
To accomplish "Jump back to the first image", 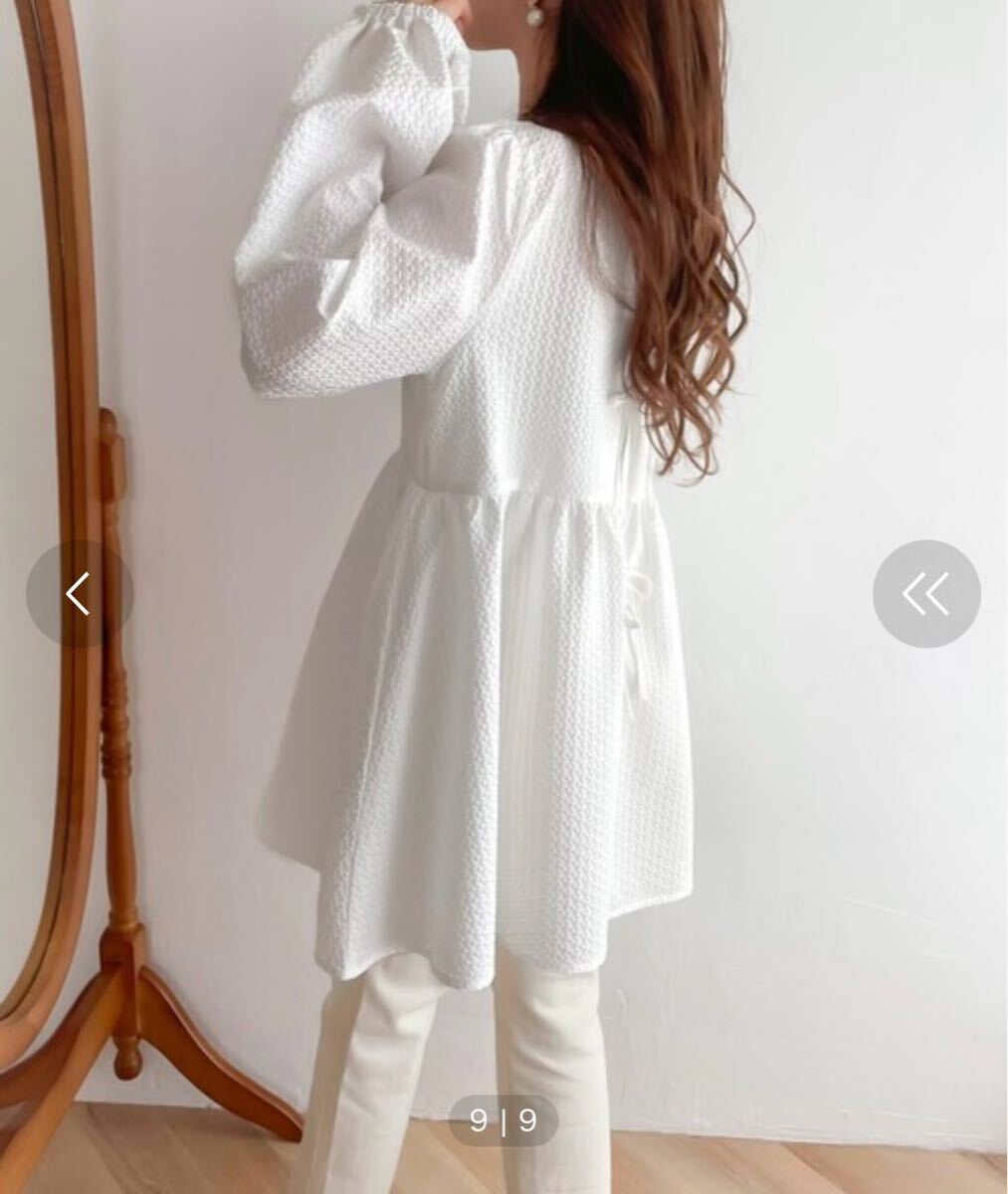I will [x=925, y=594].
